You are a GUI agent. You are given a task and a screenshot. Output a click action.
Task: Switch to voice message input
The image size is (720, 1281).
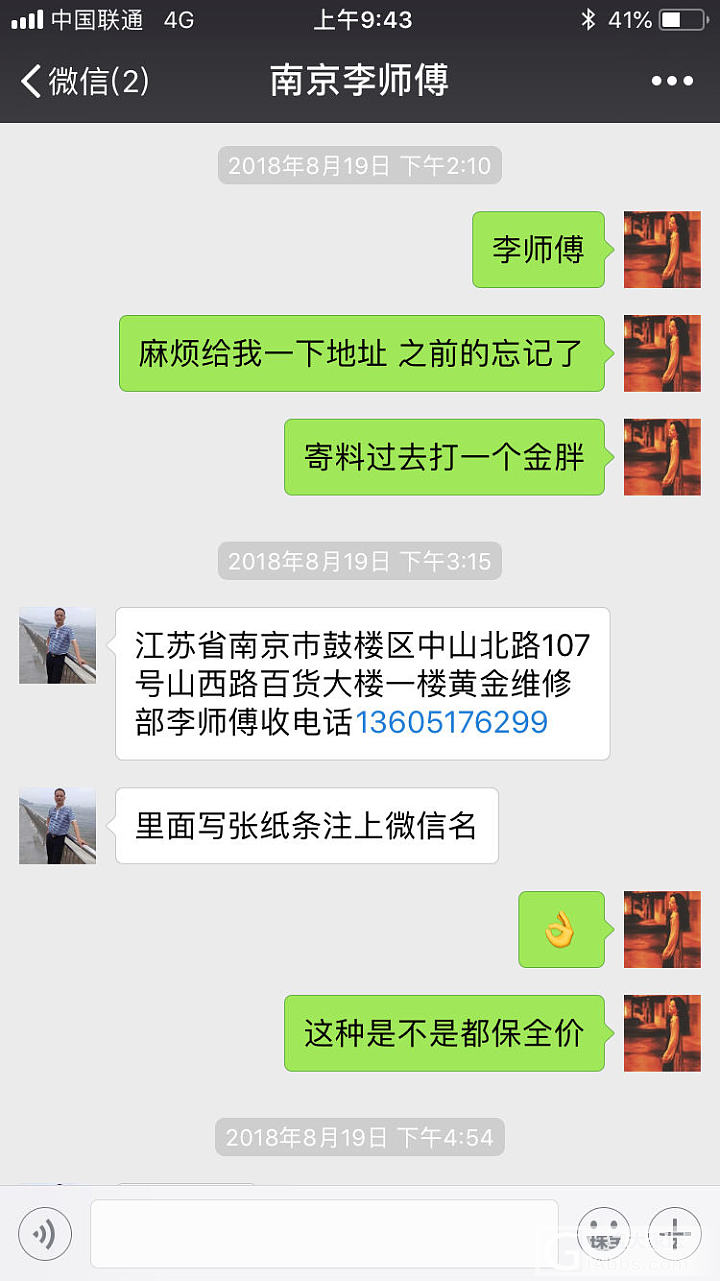point(45,1234)
